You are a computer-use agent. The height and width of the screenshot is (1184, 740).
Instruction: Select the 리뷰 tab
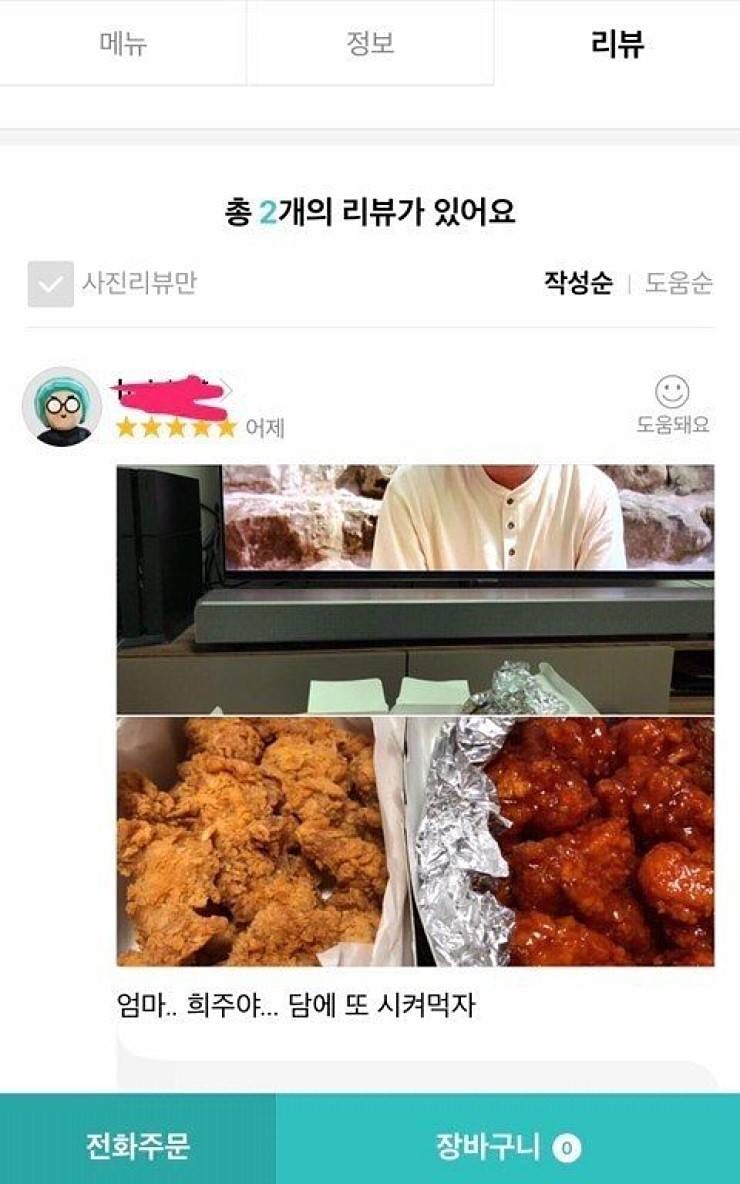click(x=617, y=44)
